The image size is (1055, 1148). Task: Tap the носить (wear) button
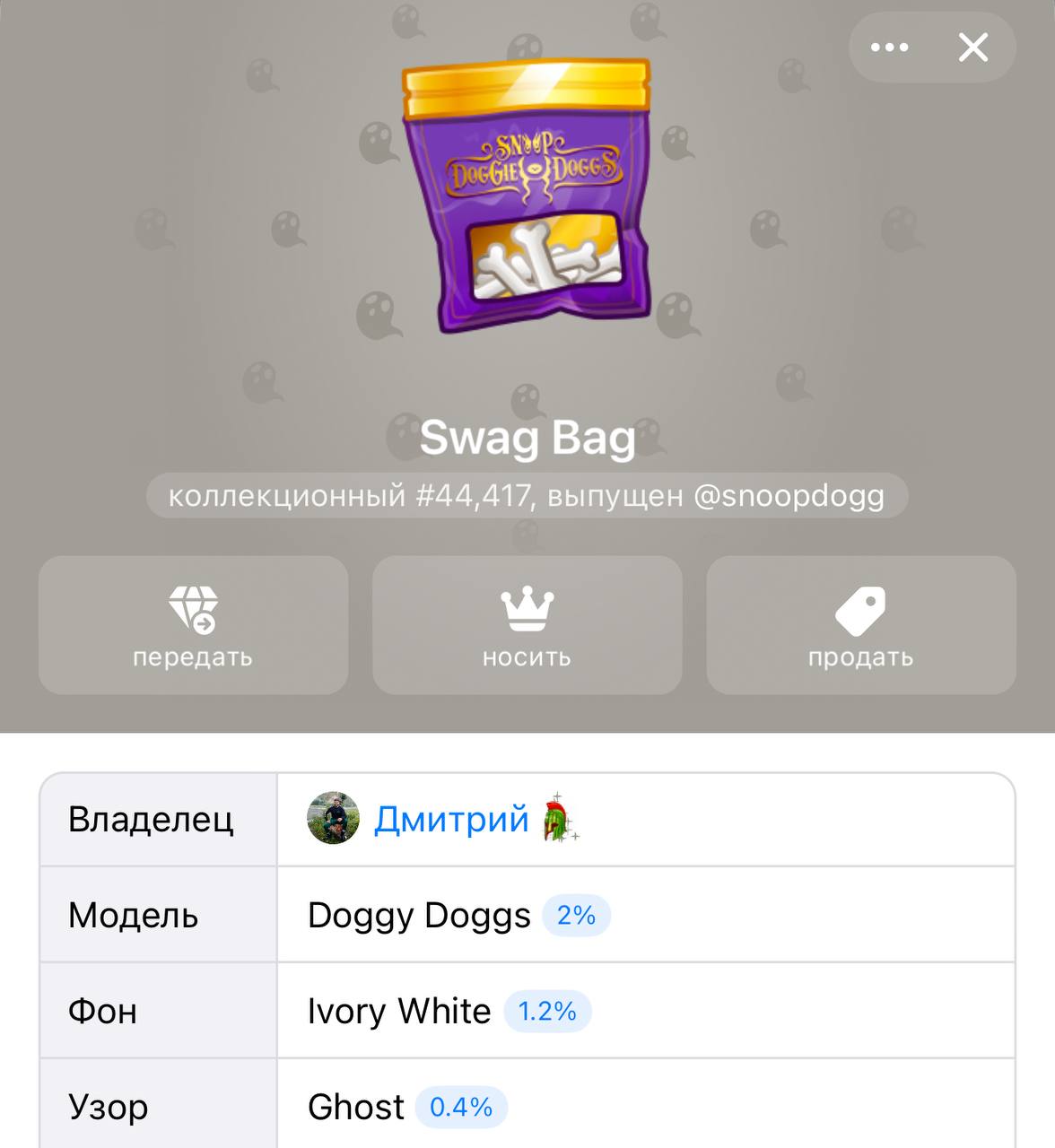coord(527,625)
